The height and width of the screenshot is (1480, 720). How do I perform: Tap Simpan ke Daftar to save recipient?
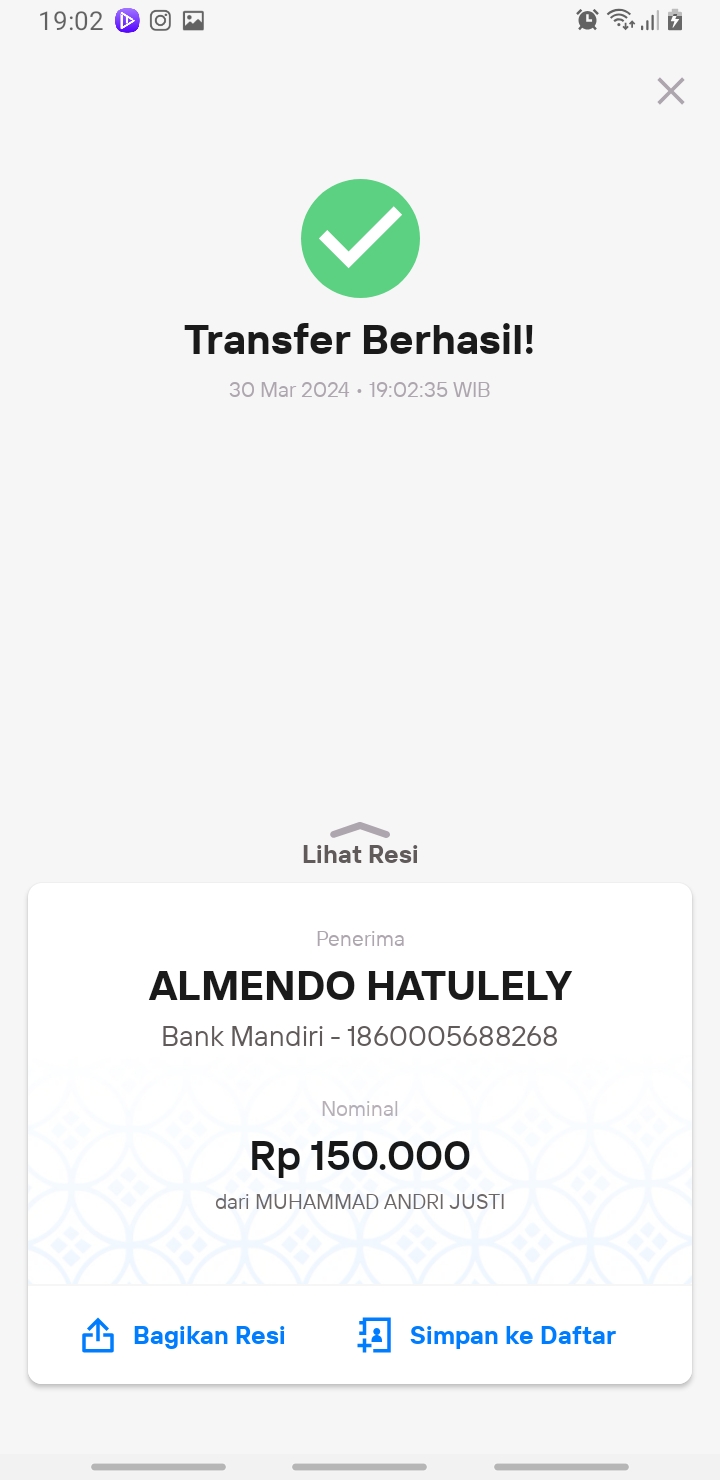point(487,1335)
